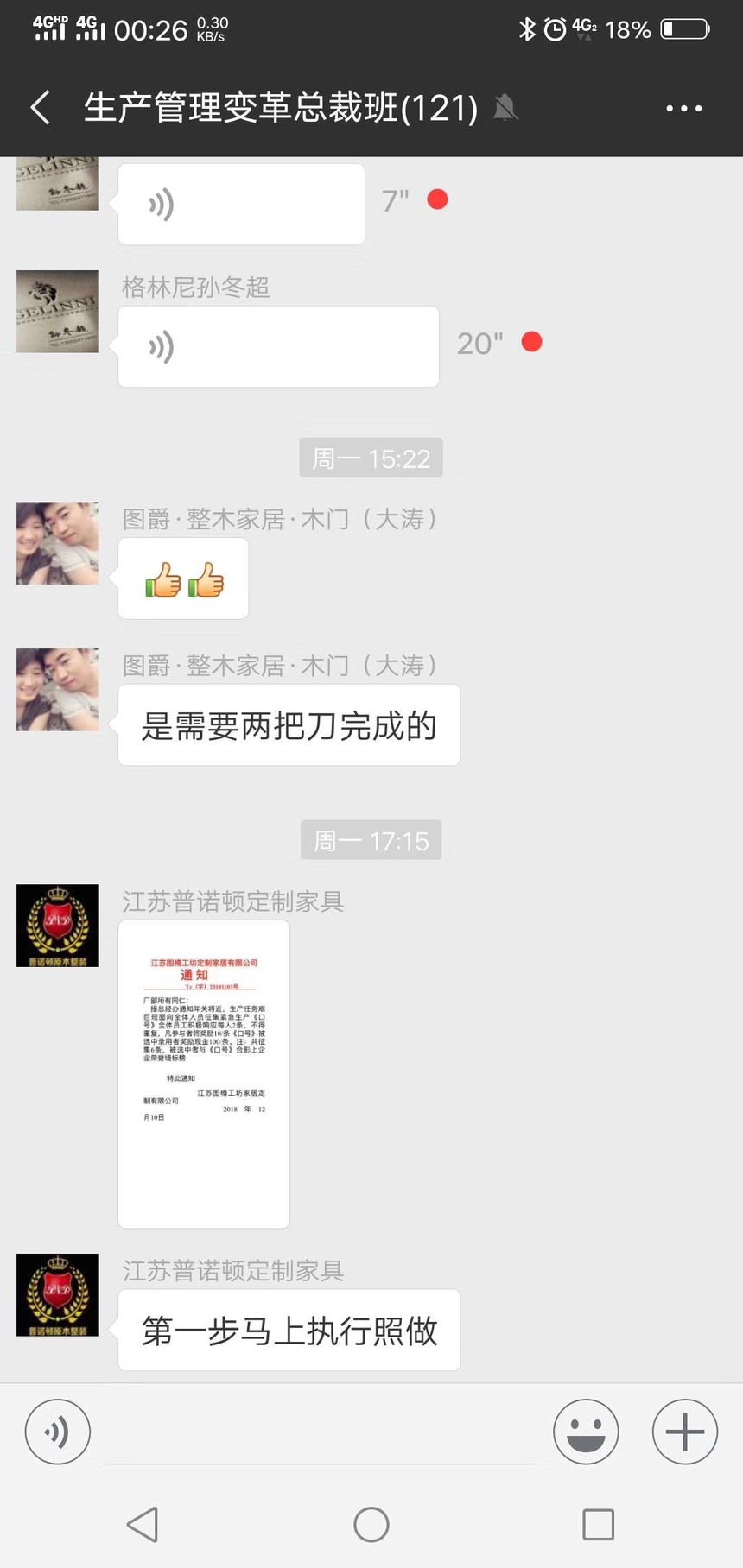
Task: Open 江苏普诺顿定制家具's avatar above the image
Action: coord(58,926)
